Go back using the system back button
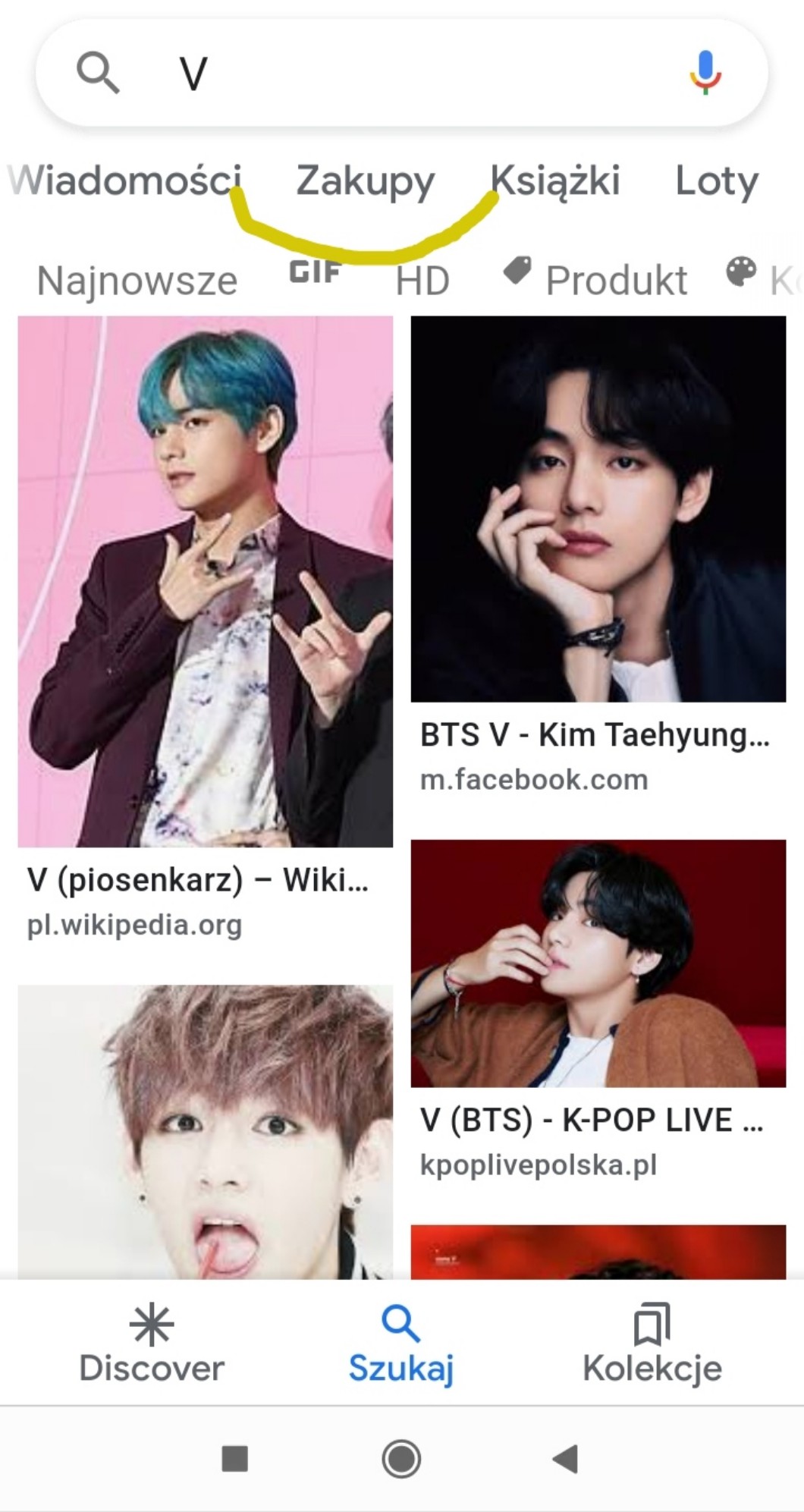The image size is (804, 1512). pos(566,1457)
